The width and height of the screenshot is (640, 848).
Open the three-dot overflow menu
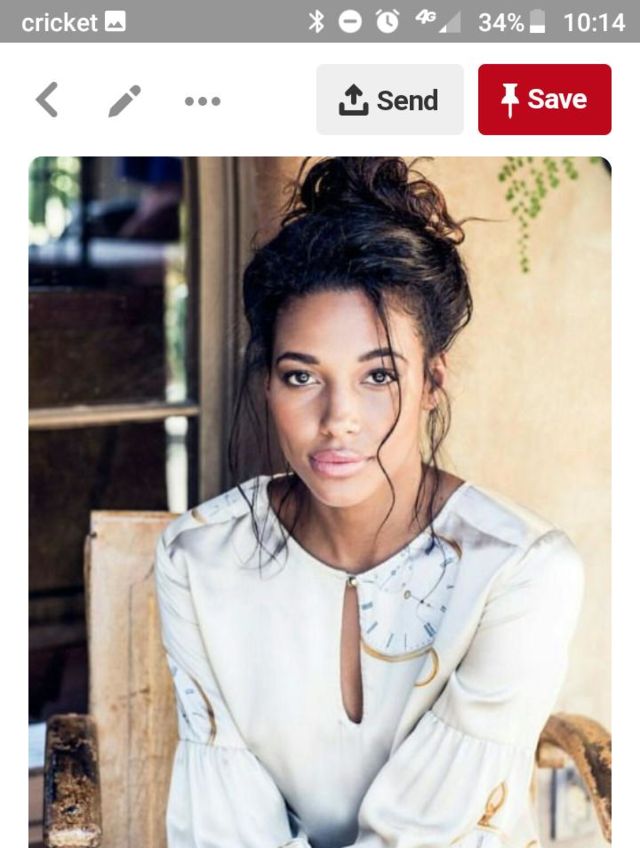point(202,100)
